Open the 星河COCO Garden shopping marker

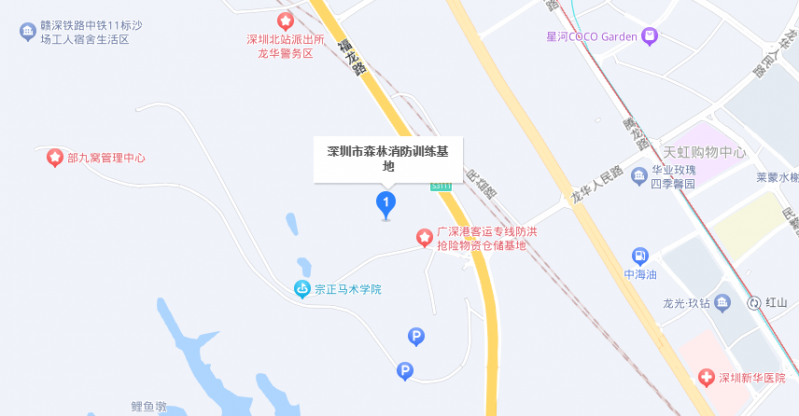(650, 36)
